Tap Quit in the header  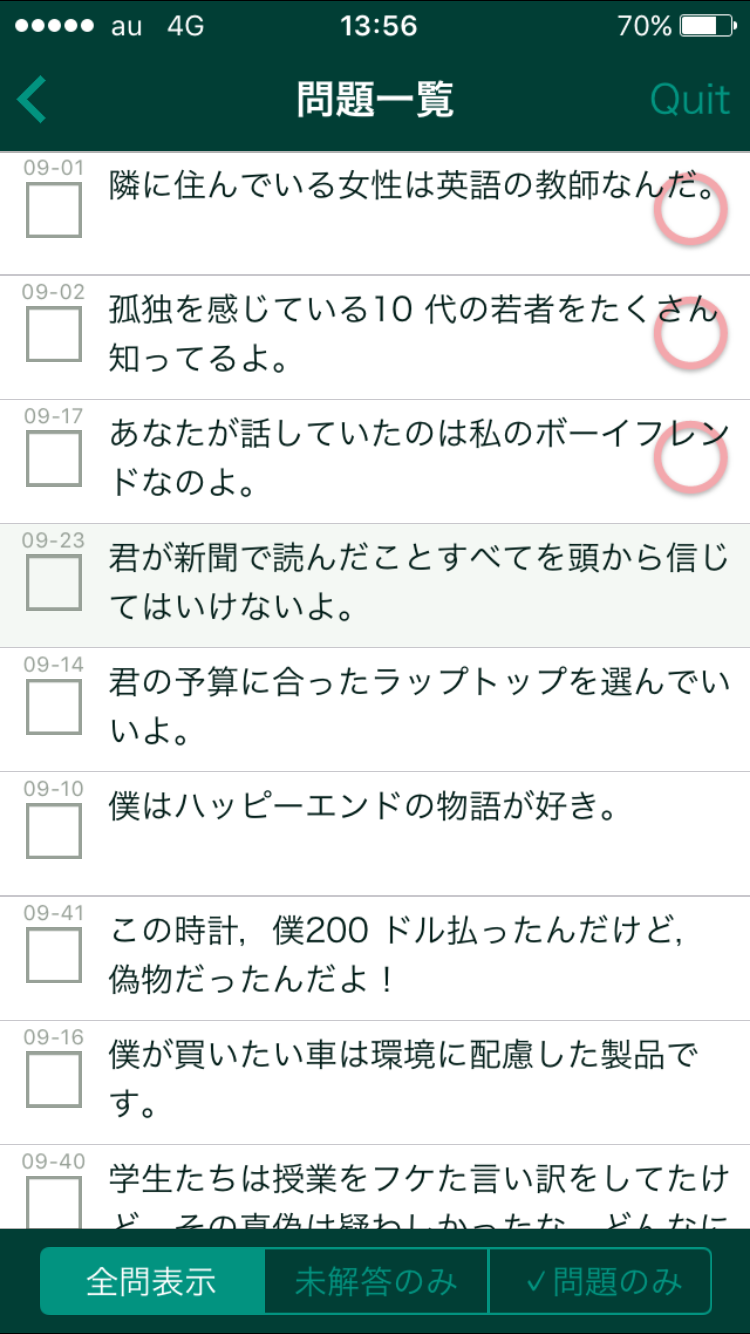point(690,100)
